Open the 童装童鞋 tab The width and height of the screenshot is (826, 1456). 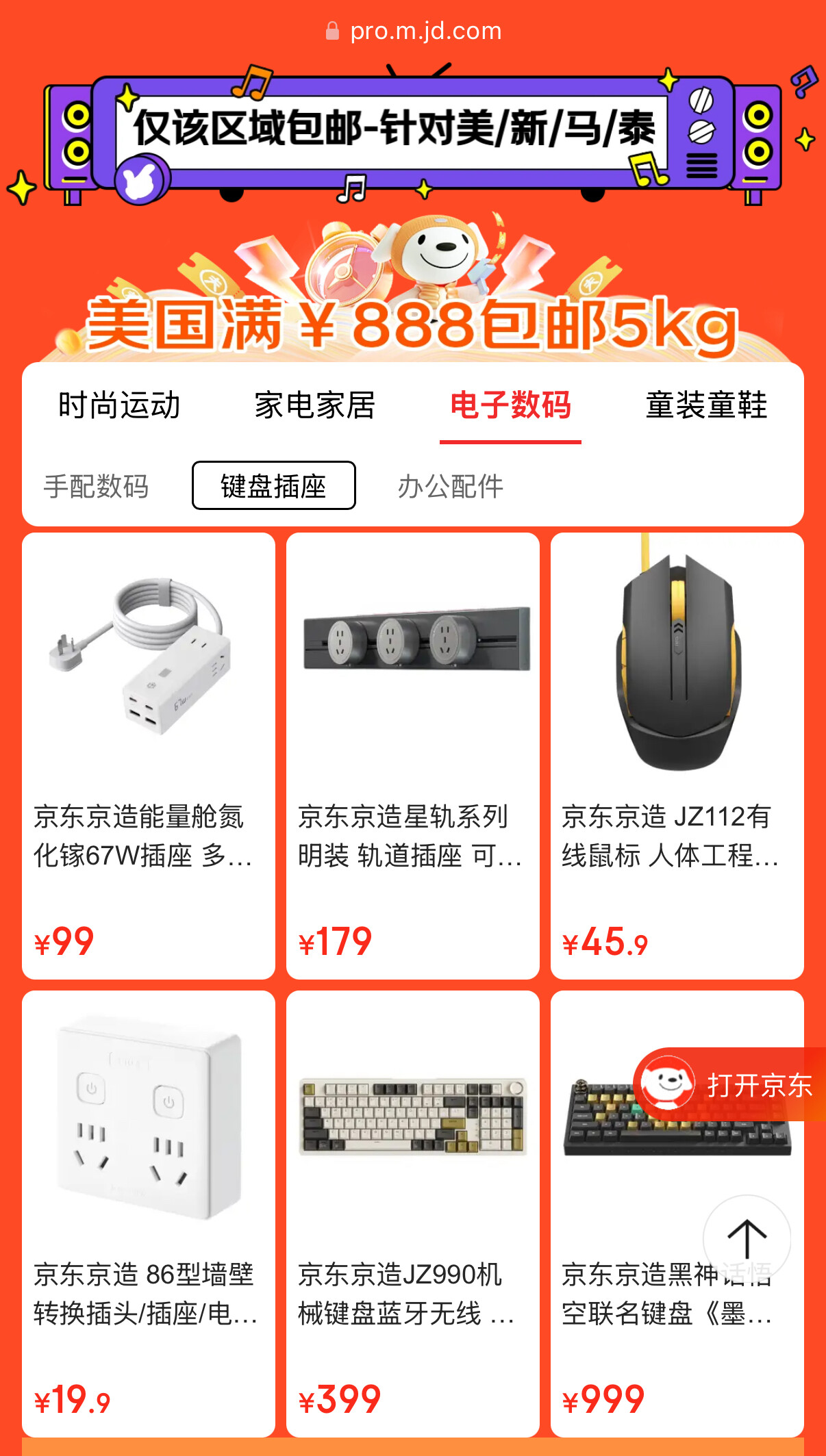(x=706, y=405)
